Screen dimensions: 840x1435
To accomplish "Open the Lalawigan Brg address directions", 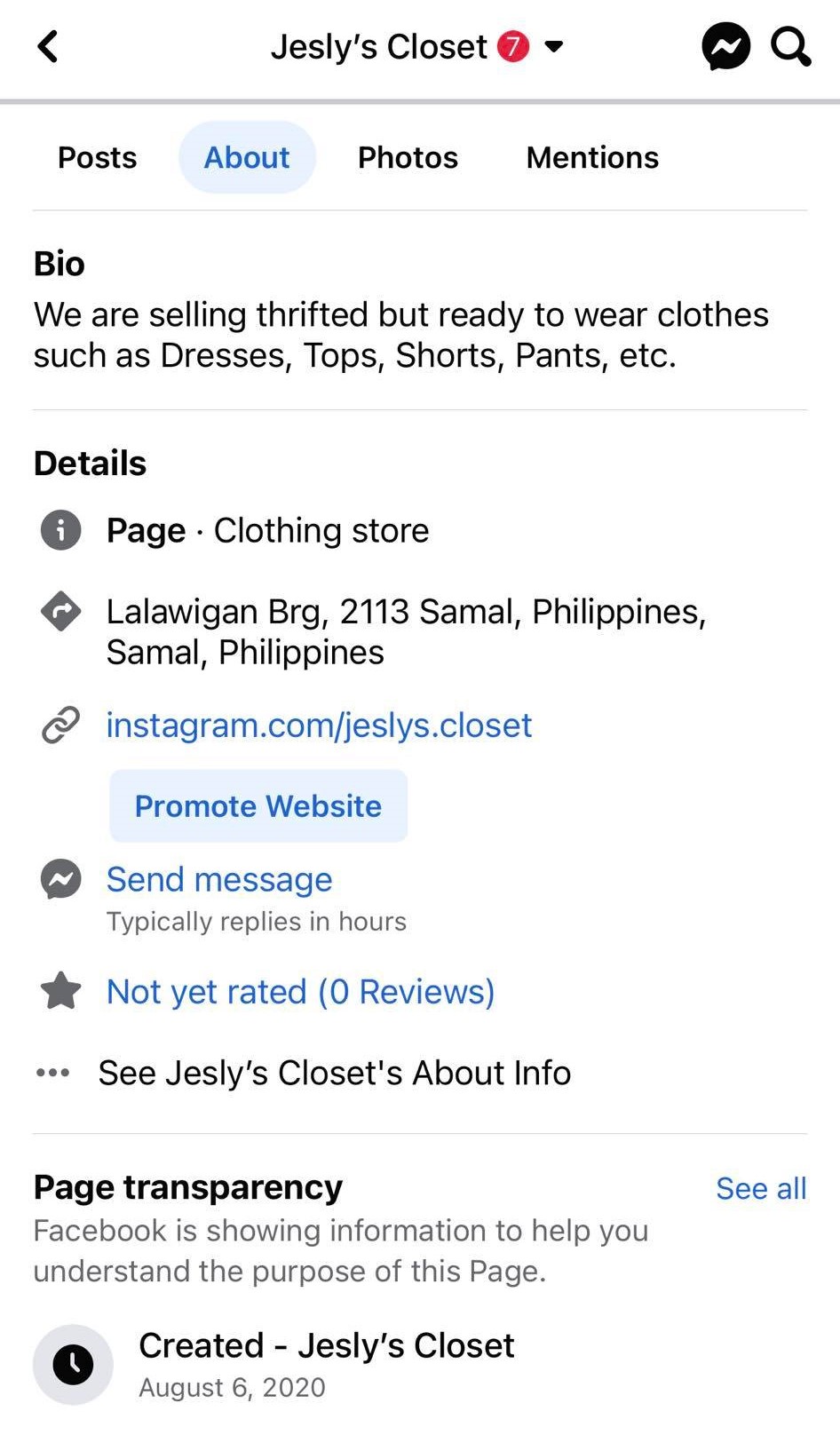I will [405, 631].
